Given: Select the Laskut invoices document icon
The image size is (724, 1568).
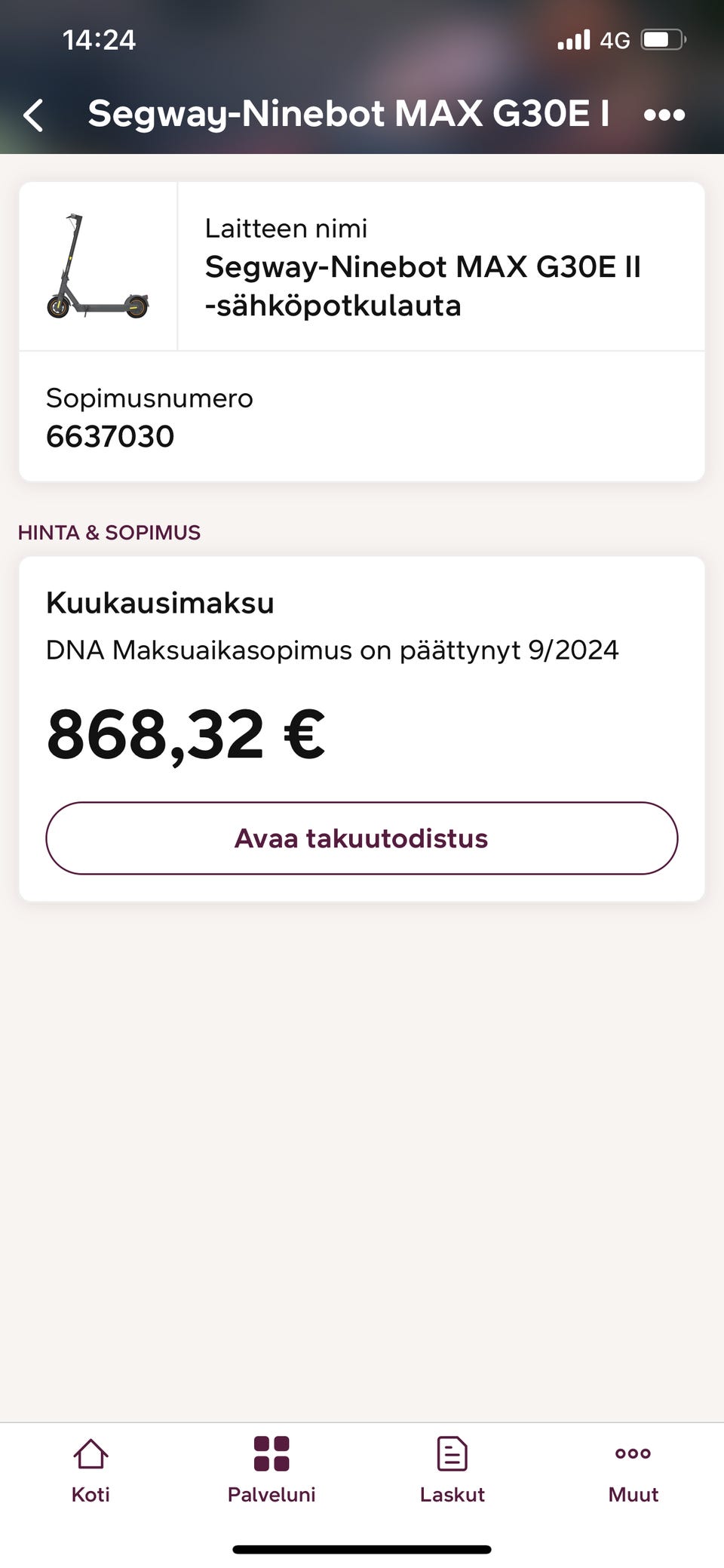Looking at the screenshot, I should (x=452, y=1453).
